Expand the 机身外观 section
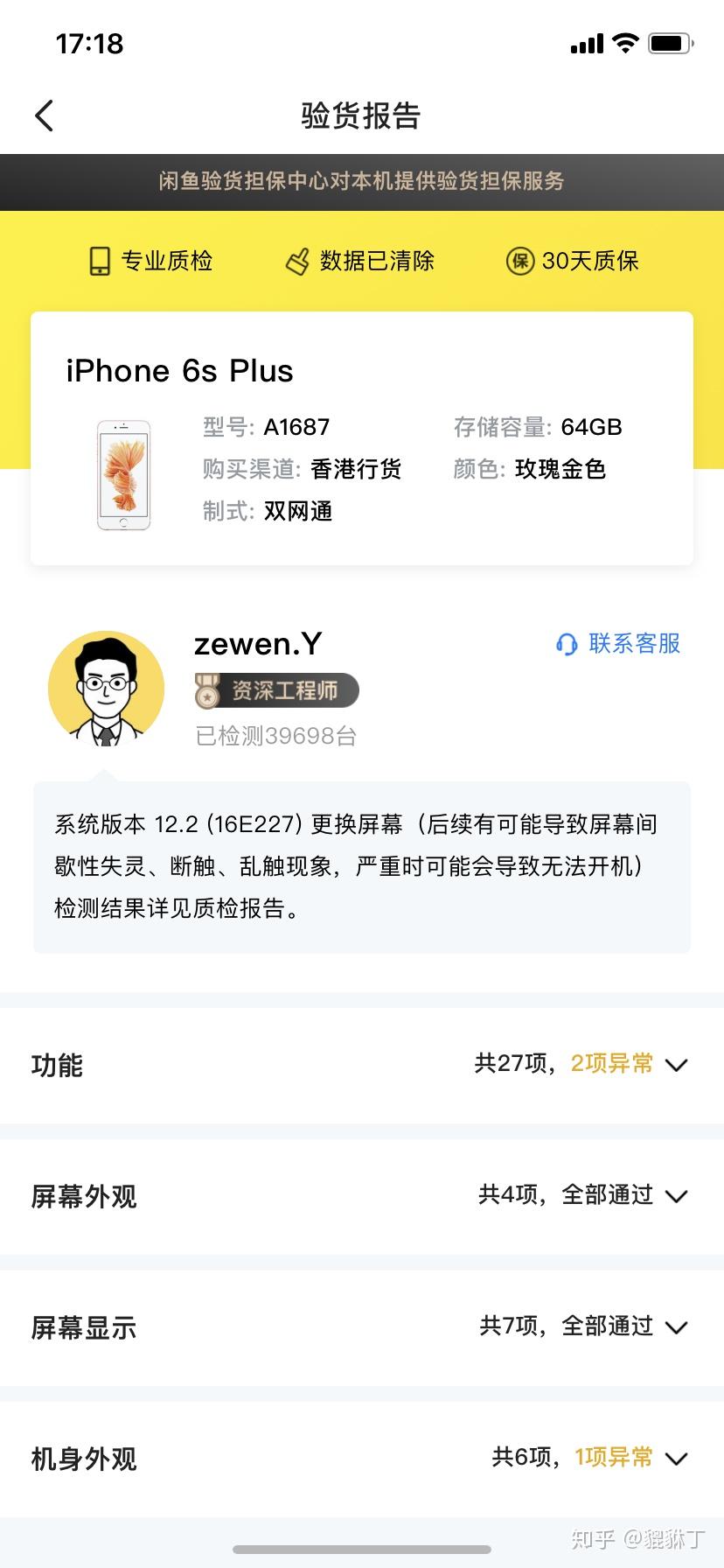The image size is (724, 1568). tap(676, 1459)
